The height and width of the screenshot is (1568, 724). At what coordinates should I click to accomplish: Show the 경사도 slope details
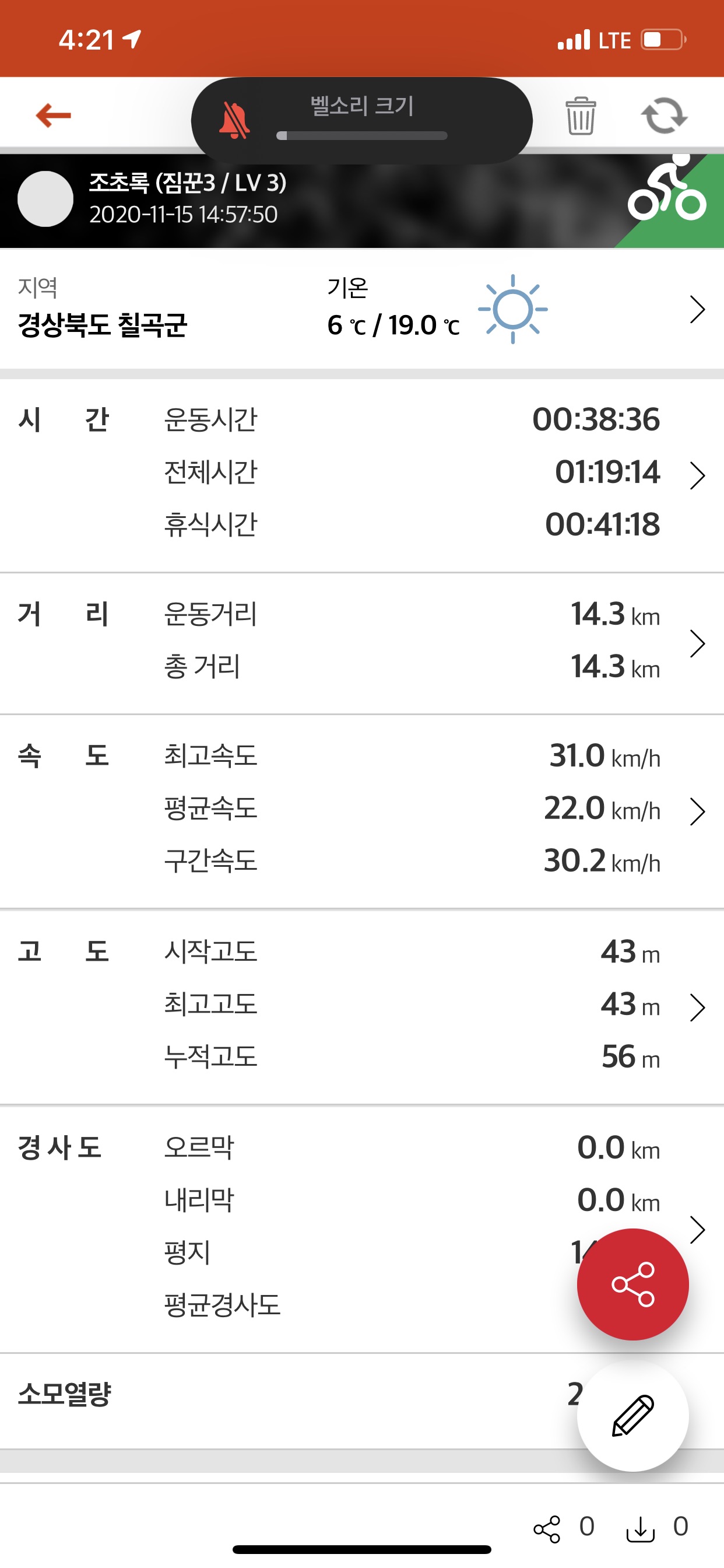pyautogui.click(x=697, y=1230)
